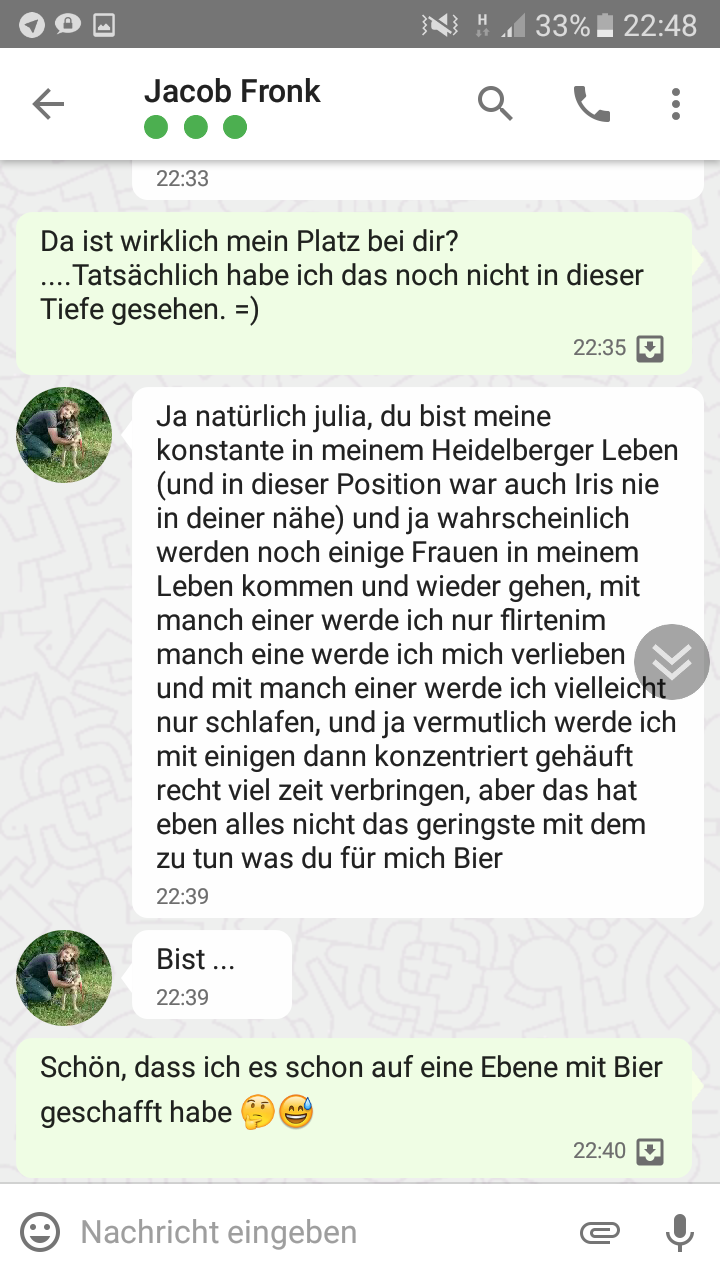Viewport: 720px width, 1280px height.
Task: Attach a file with the paperclip
Action: [x=599, y=1232]
